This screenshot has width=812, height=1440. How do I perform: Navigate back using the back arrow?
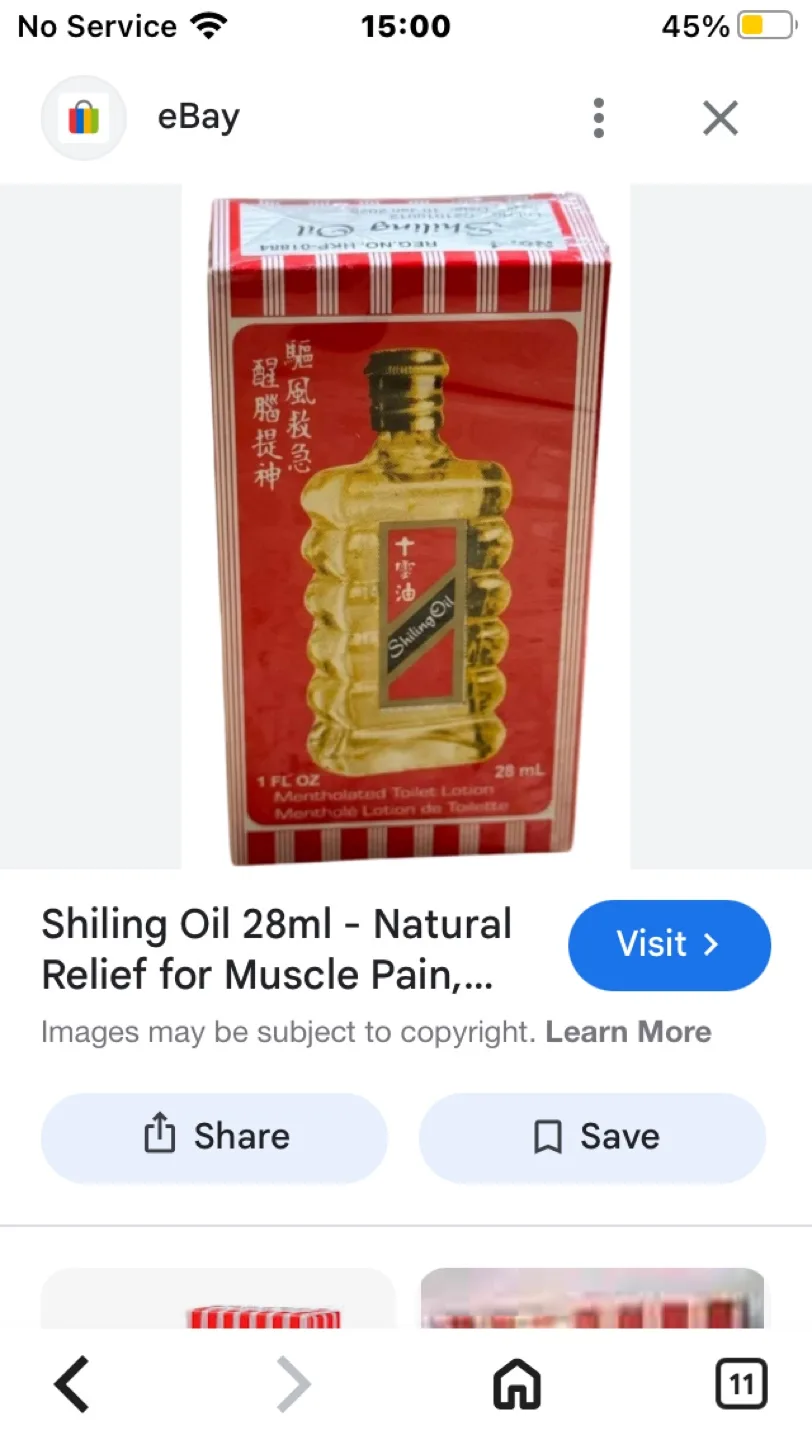70,1384
